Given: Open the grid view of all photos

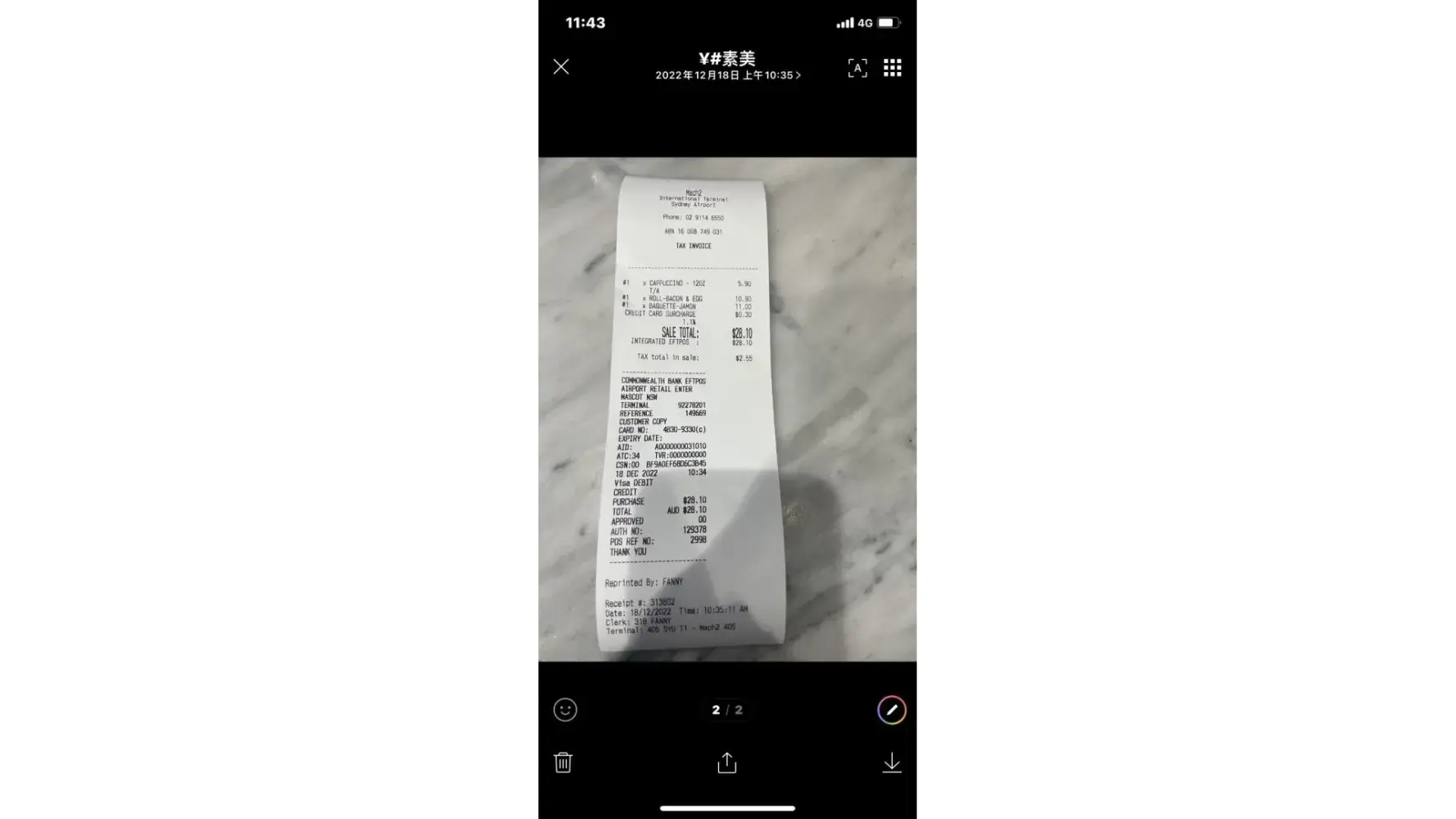Looking at the screenshot, I should 892,68.
